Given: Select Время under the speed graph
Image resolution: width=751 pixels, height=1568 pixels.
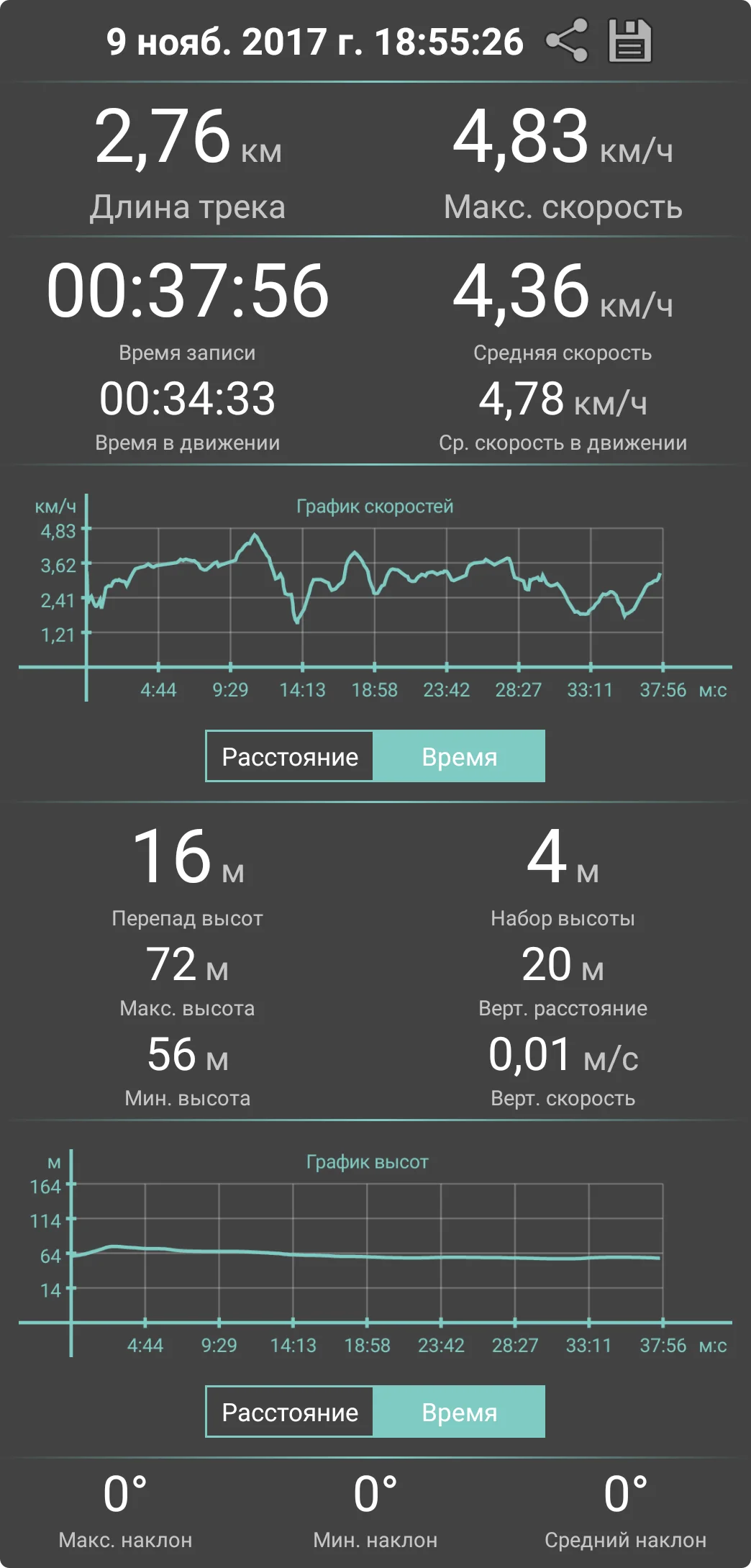Looking at the screenshot, I should (459, 756).
